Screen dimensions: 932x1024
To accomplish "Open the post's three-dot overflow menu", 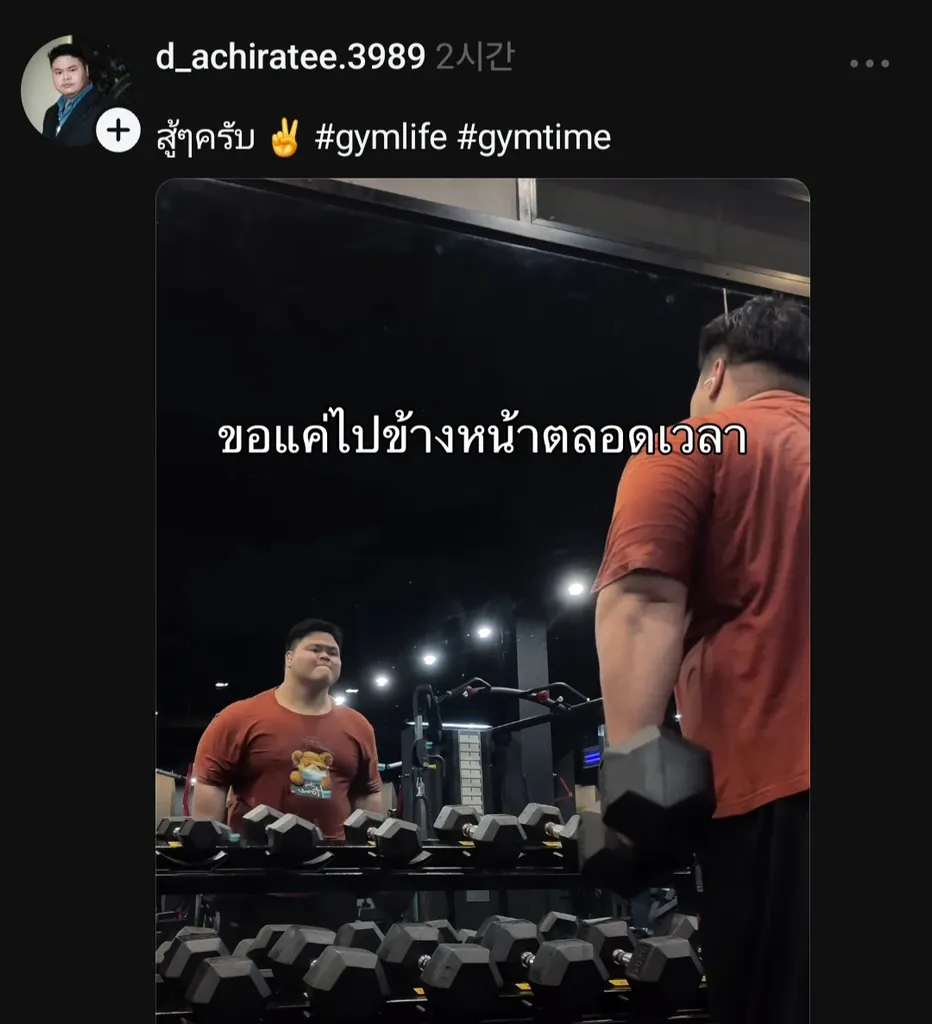I will pyautogui.click(x=869, y=64).
